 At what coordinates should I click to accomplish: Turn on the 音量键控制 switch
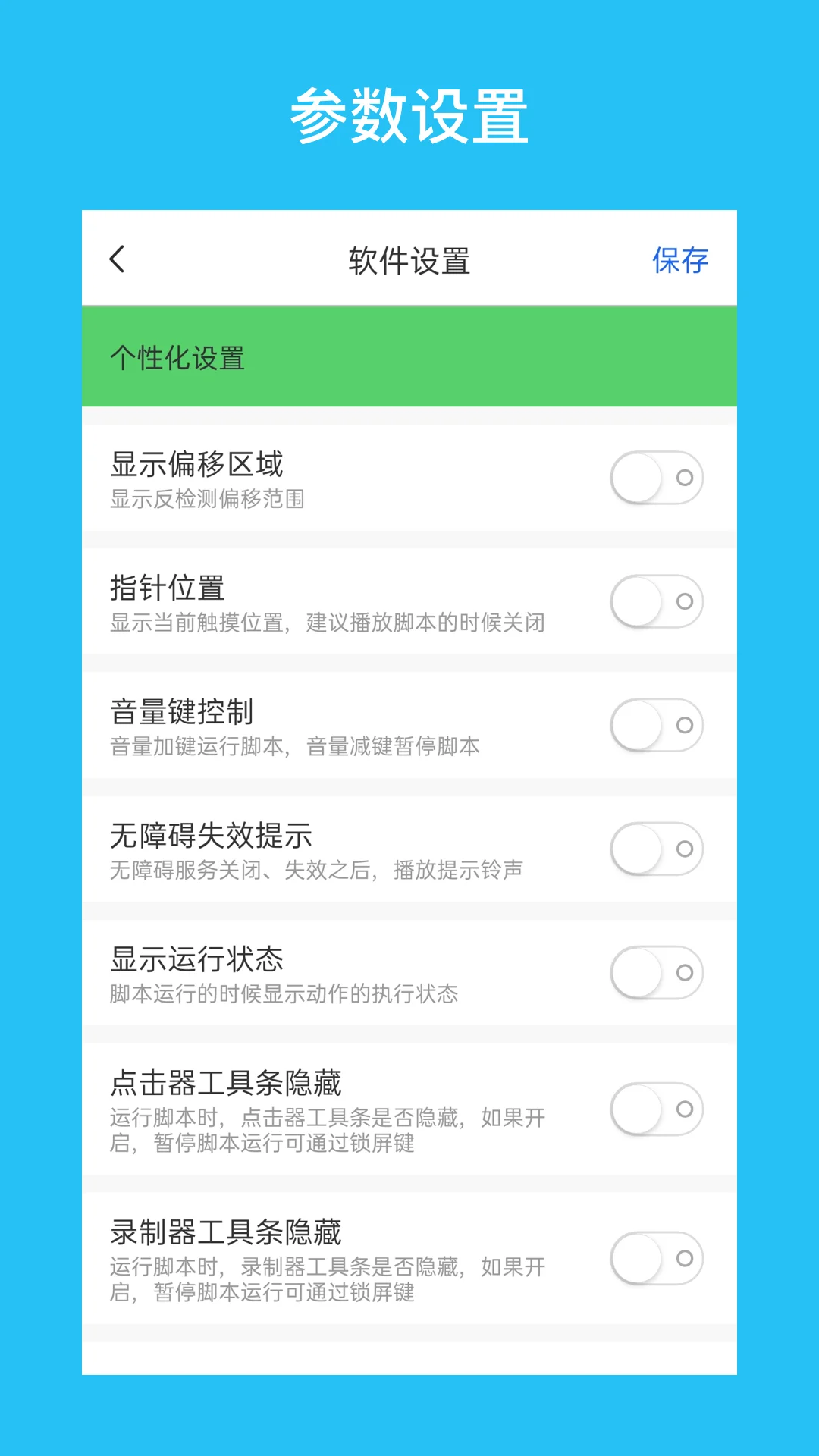[x=657, y=724]
